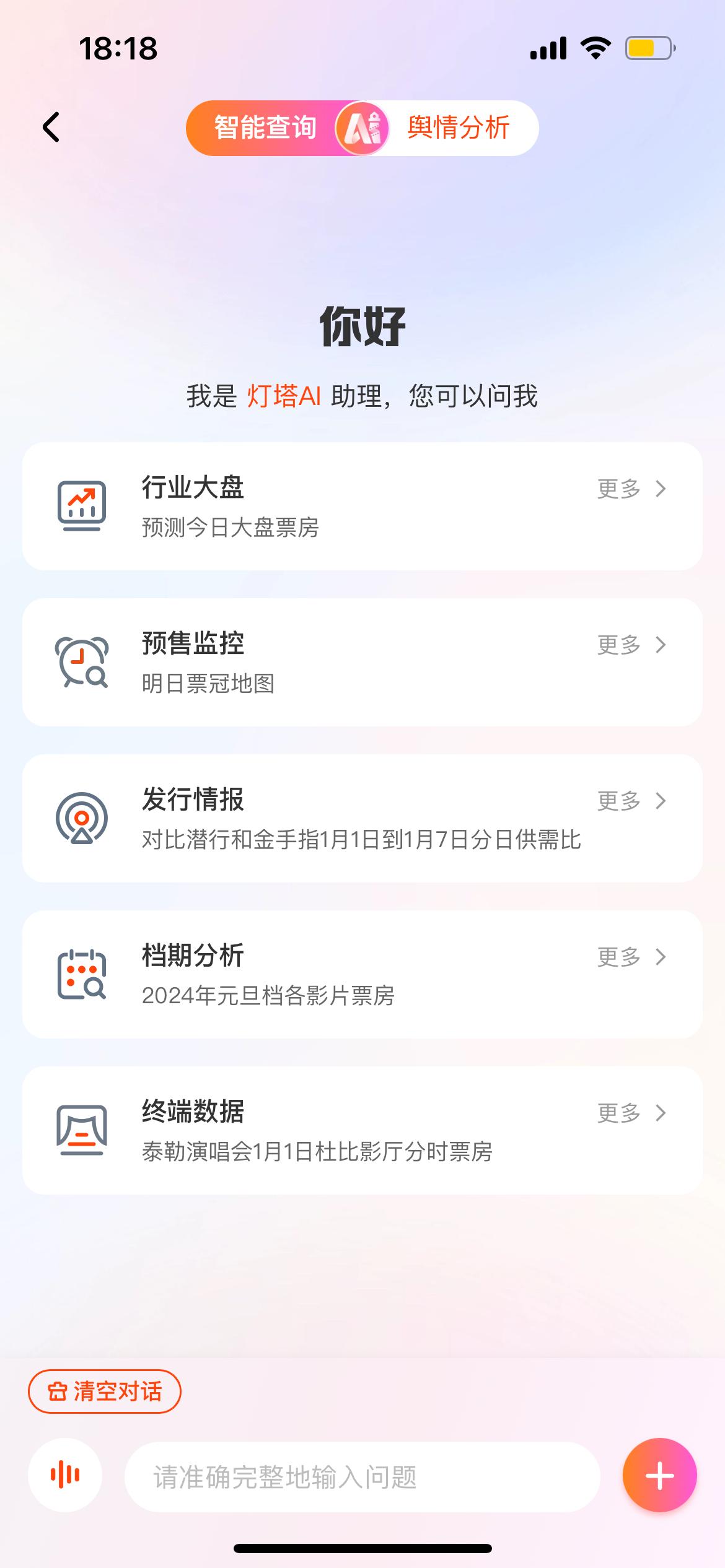Select the 行业大盘 chart icon
The height and width of the screenshot is (1568, 725).
(x=82, y=507)
